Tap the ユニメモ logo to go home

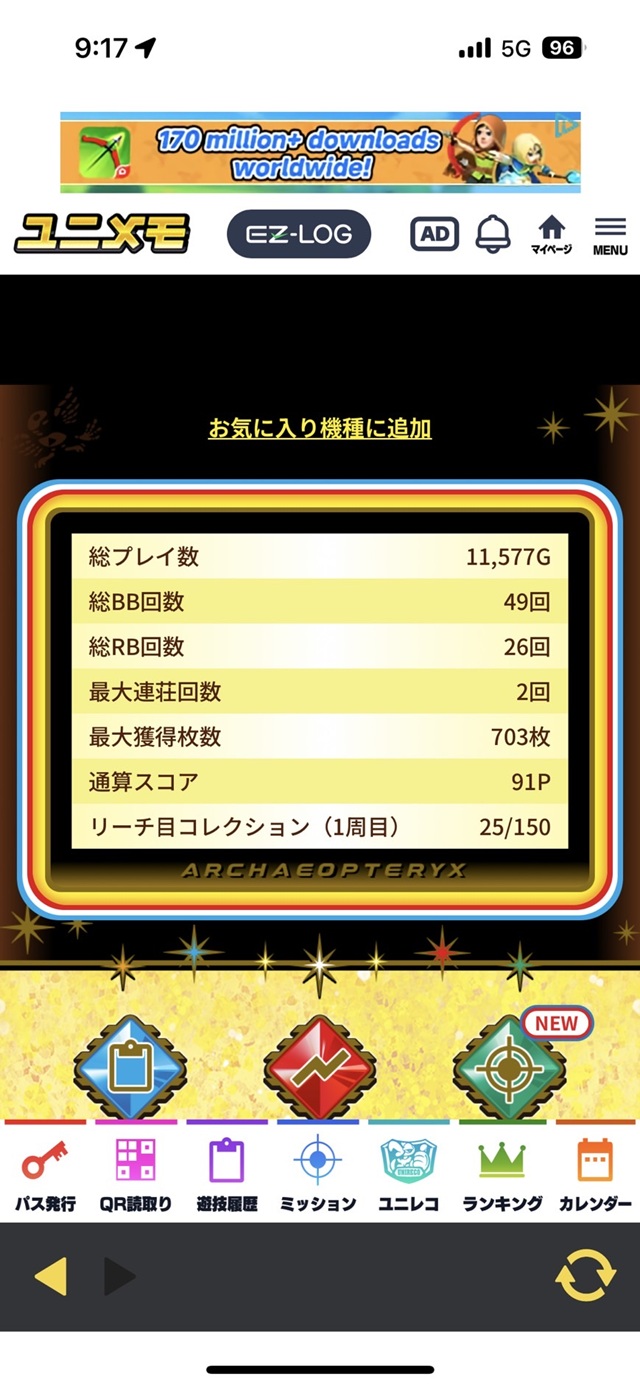coord(102,234)
